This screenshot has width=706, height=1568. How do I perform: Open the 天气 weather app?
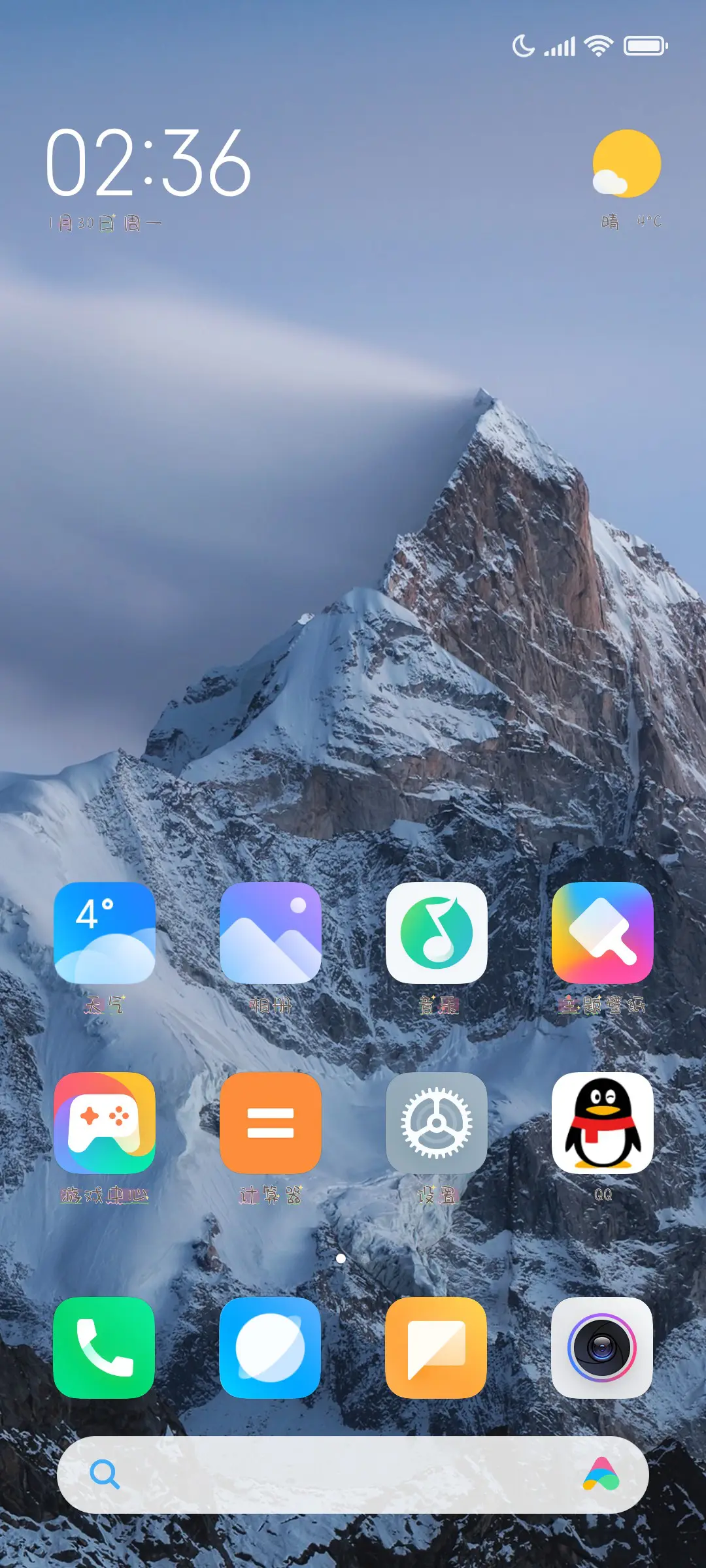tap(105, 933)
